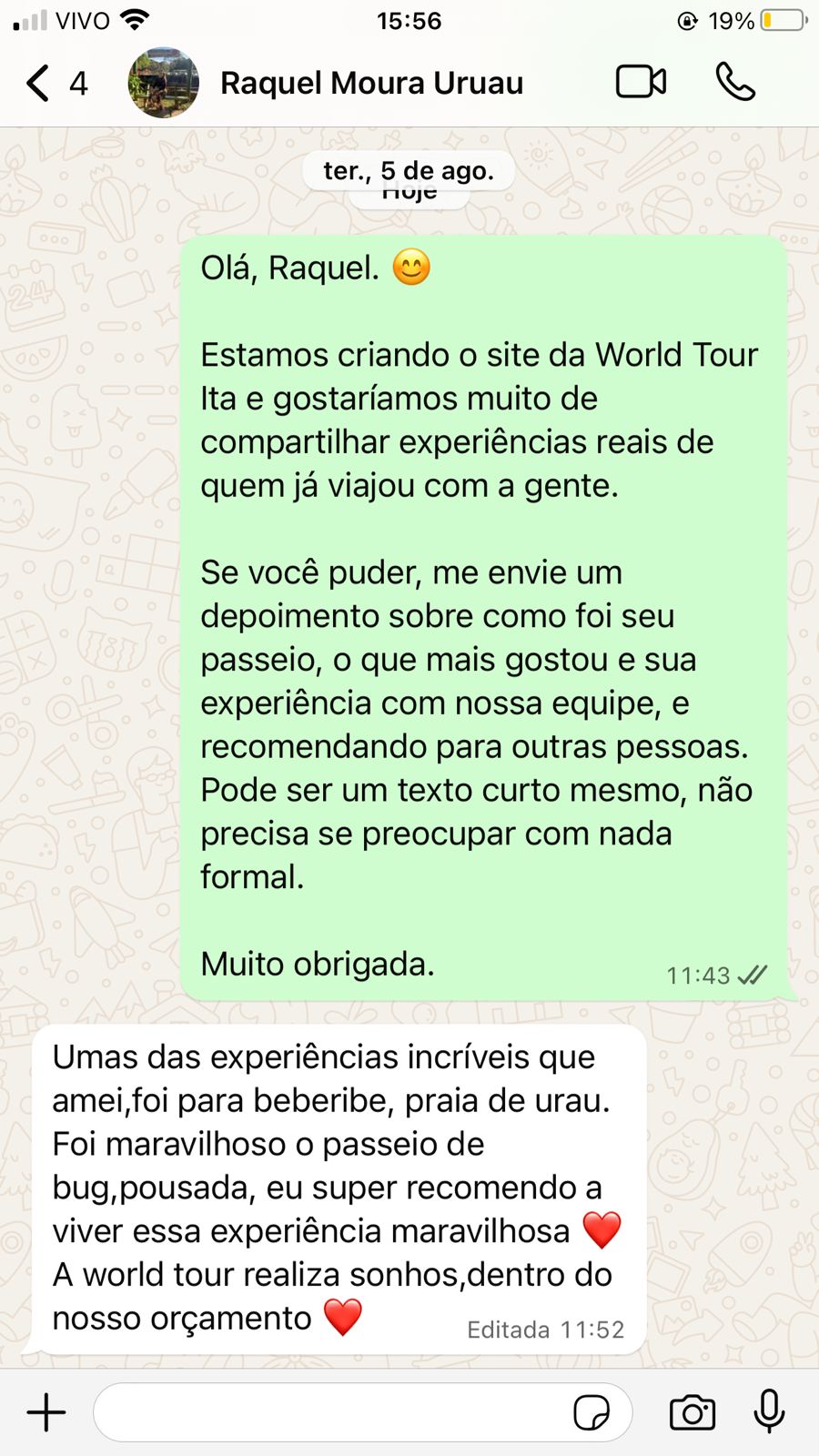Tap the message input field
This screenshot has width=819, height=1456.
(328, 1412)
